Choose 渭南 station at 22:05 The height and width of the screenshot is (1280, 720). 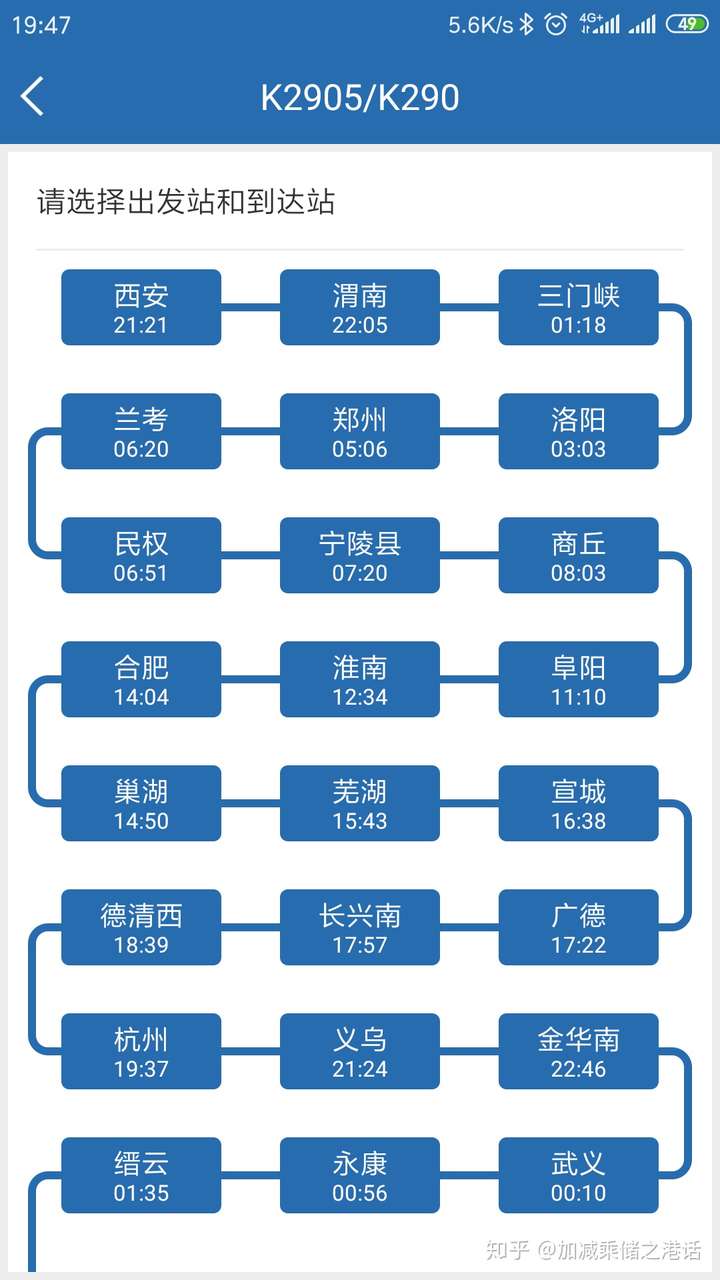pyautogui.click(x=360, y=307)
